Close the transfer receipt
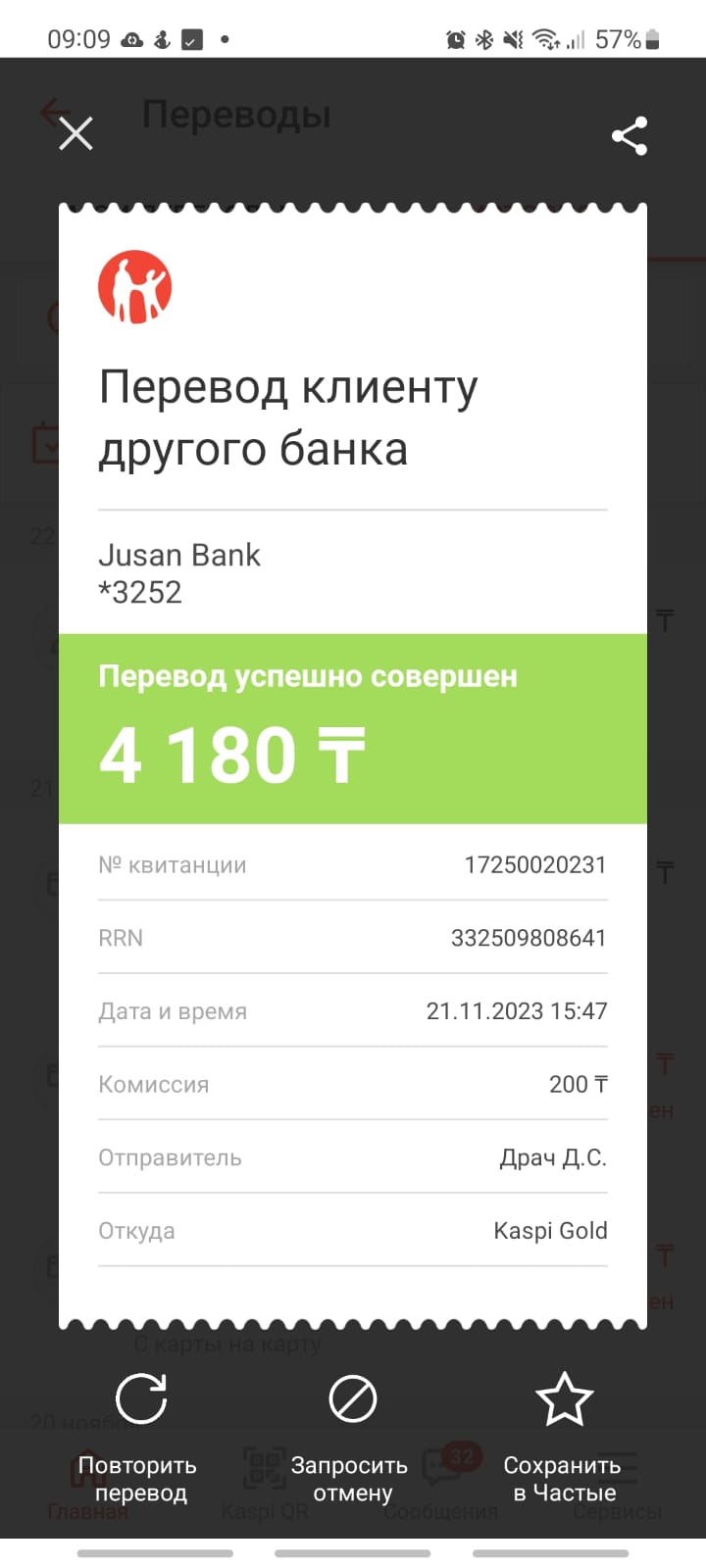The image size is (706, 1568). pos(76,133)
